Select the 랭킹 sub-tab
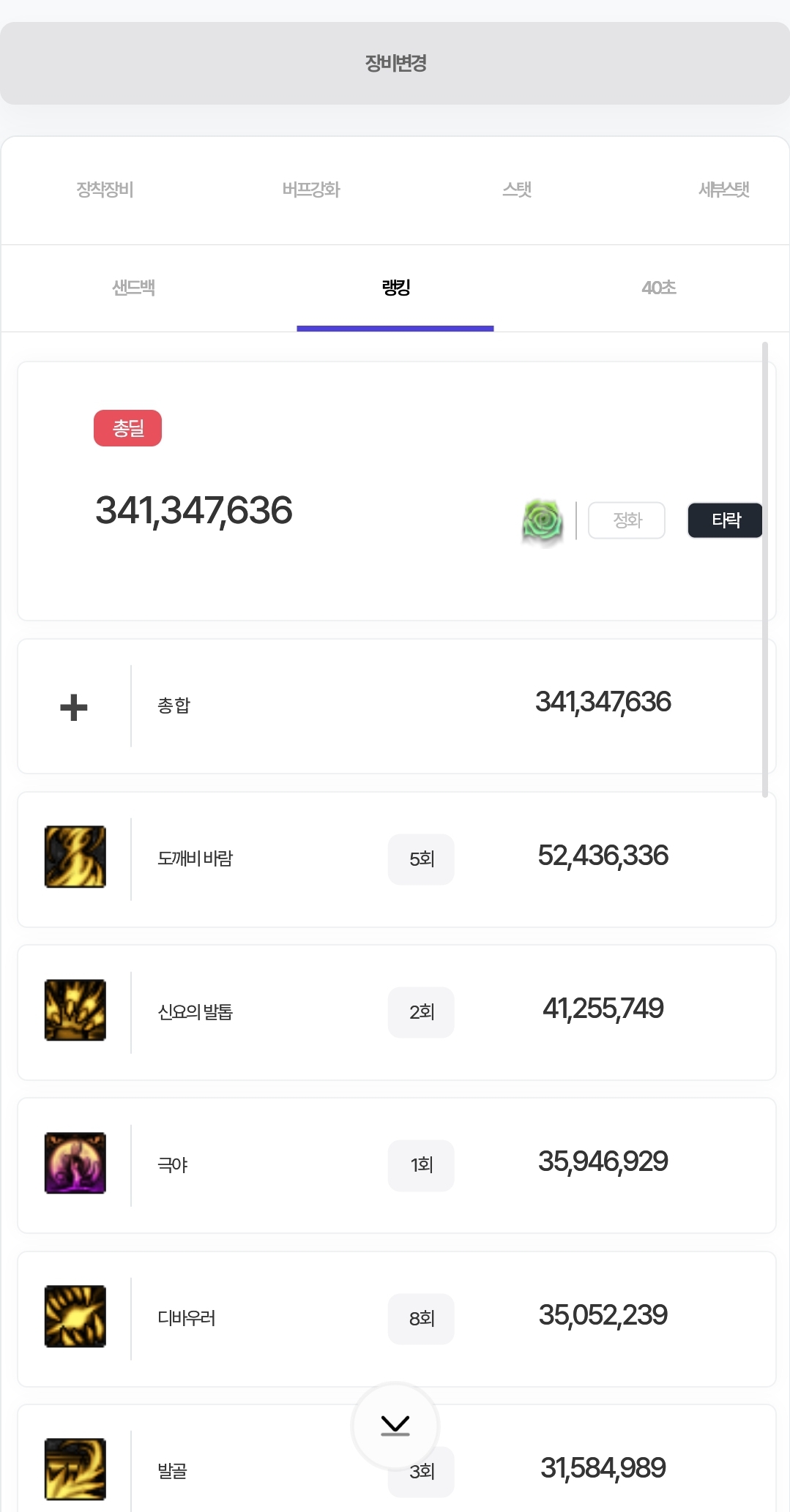The width and height of the screenshot is (790, 1512). (395, 288)
